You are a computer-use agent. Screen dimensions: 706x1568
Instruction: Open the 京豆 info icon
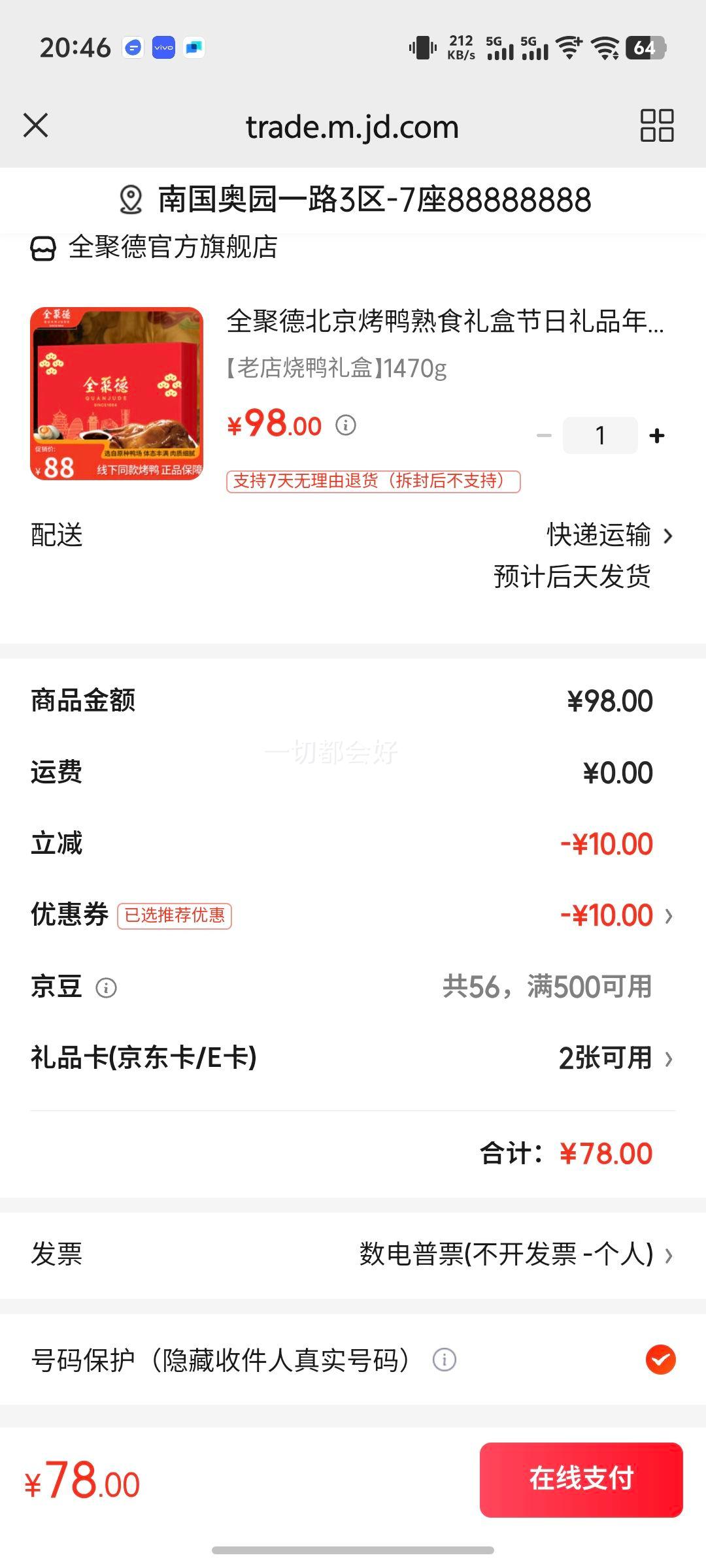click(105, 988)
